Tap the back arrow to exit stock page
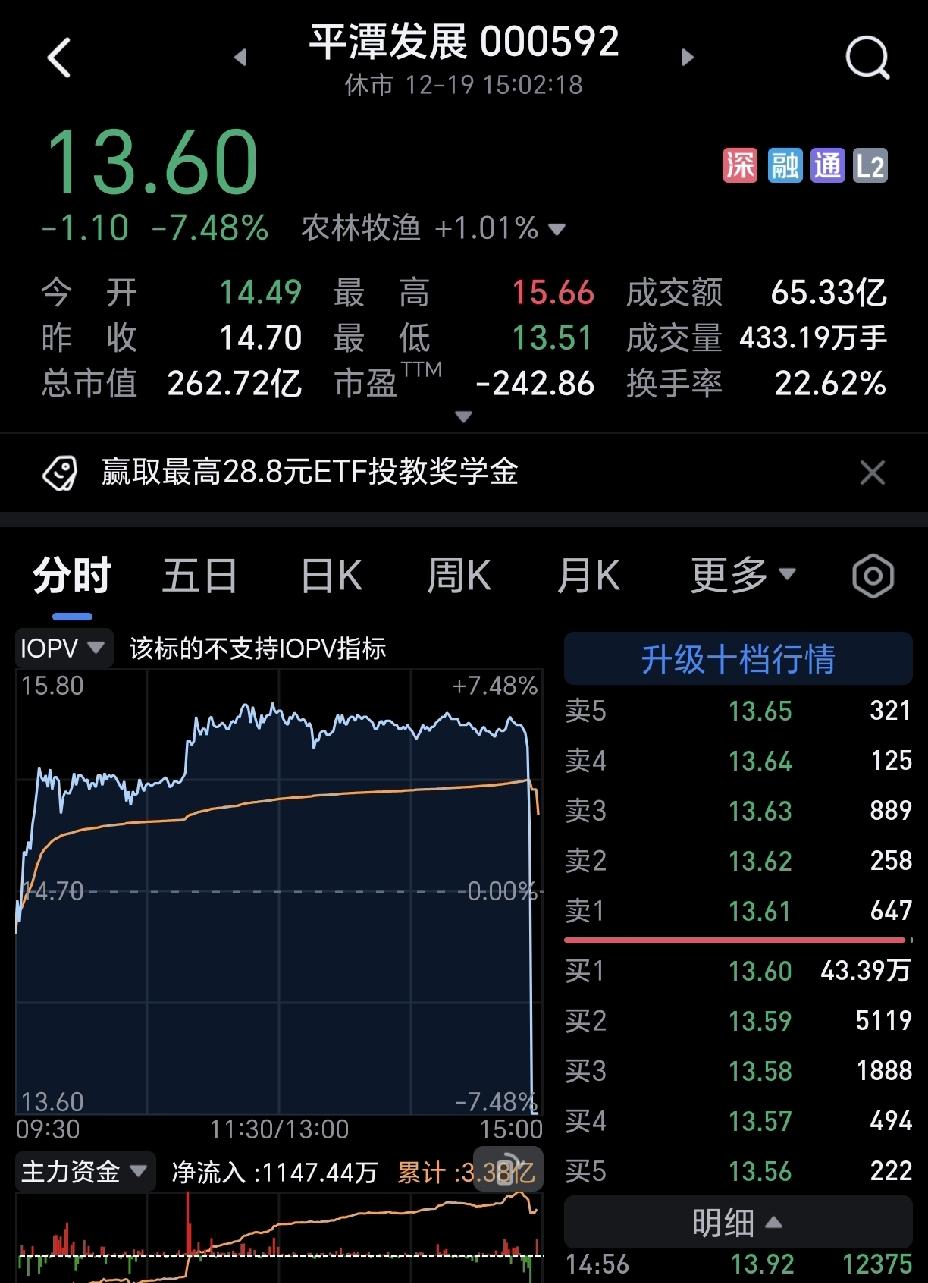This screenshot has width=928, height=1283. (x=58, y=57)
